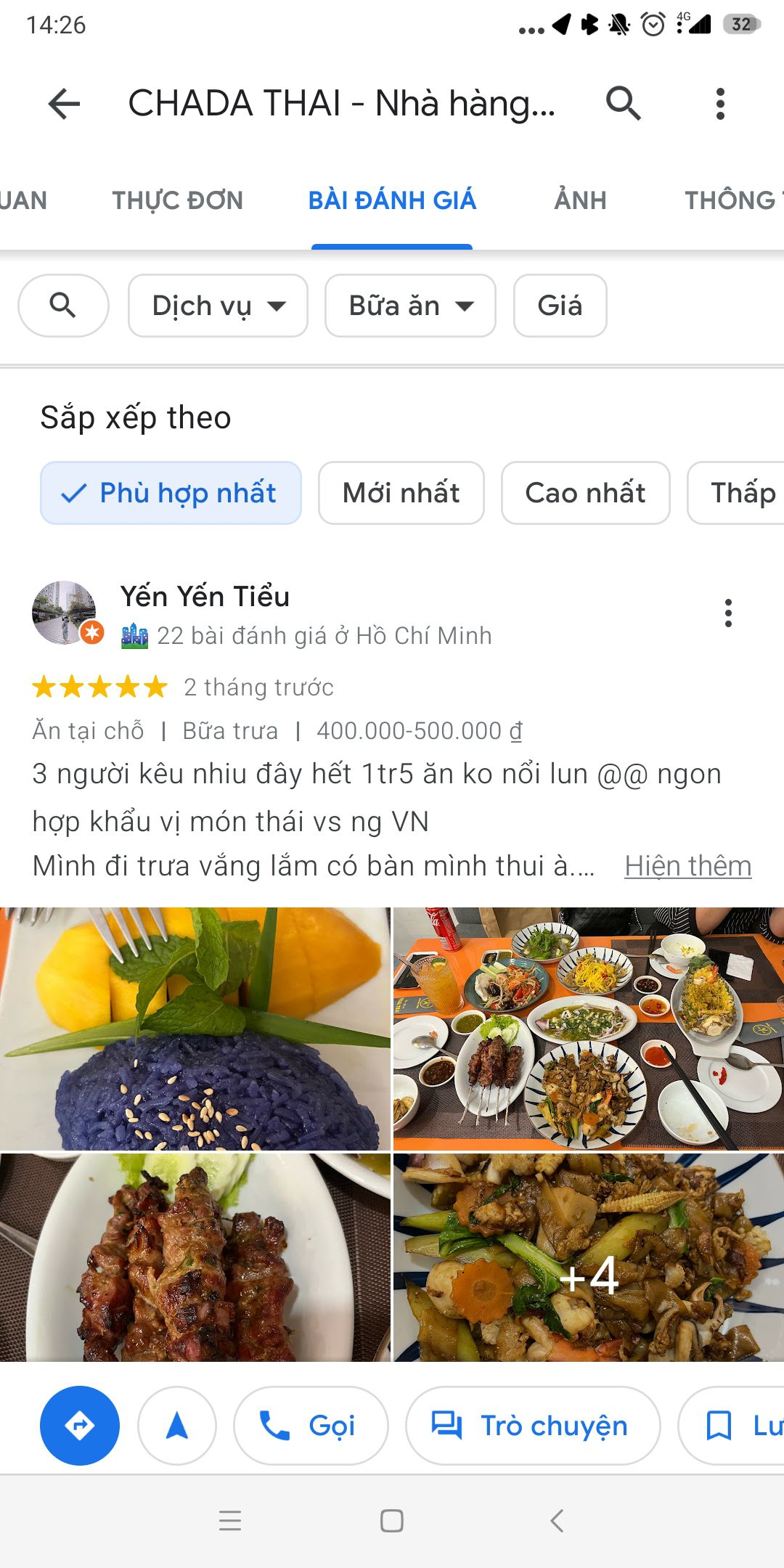
Task: Tap the compass navigation arrow icon
Action: pos(176,1424)
